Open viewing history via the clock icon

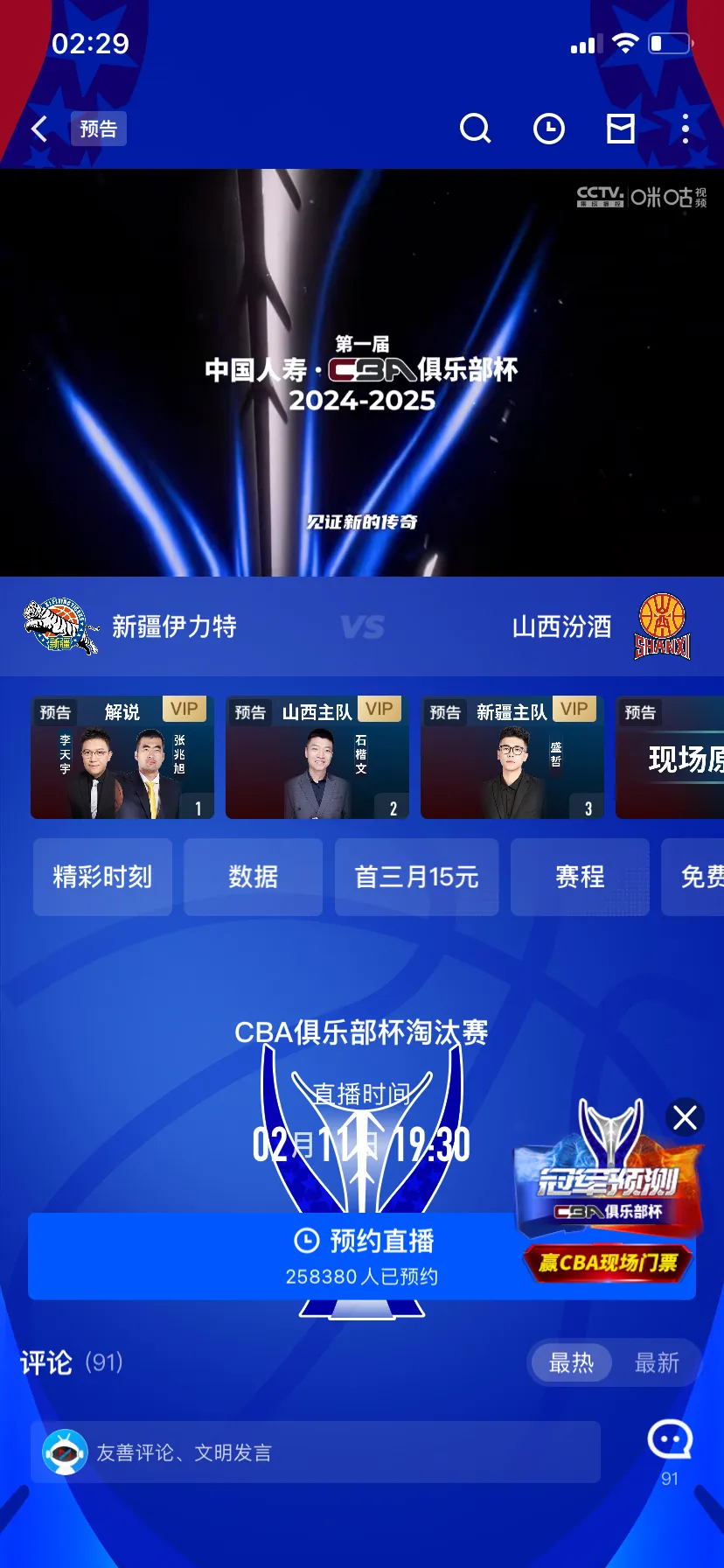pyautogui.click(x=548, y=129)
